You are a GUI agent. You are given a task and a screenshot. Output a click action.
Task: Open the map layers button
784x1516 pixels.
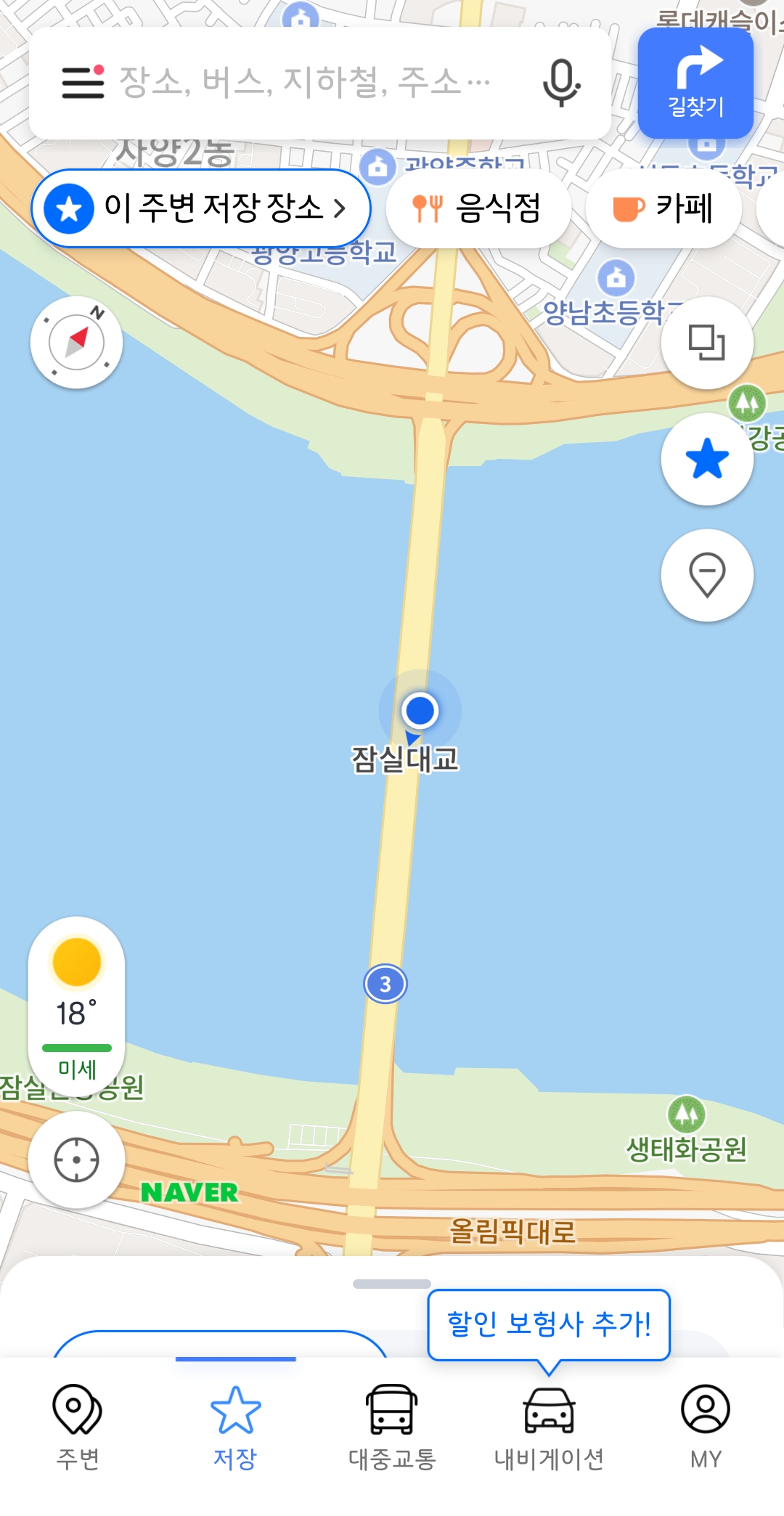click(707, 342)
